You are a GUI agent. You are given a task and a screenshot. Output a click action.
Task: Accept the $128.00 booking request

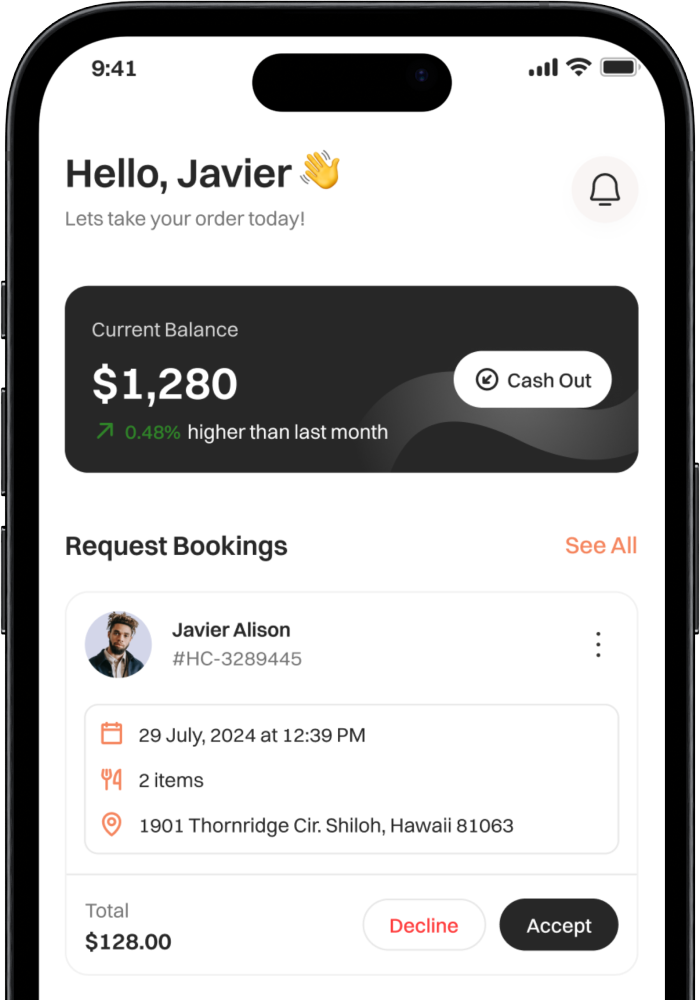click(x=559, y=925)
